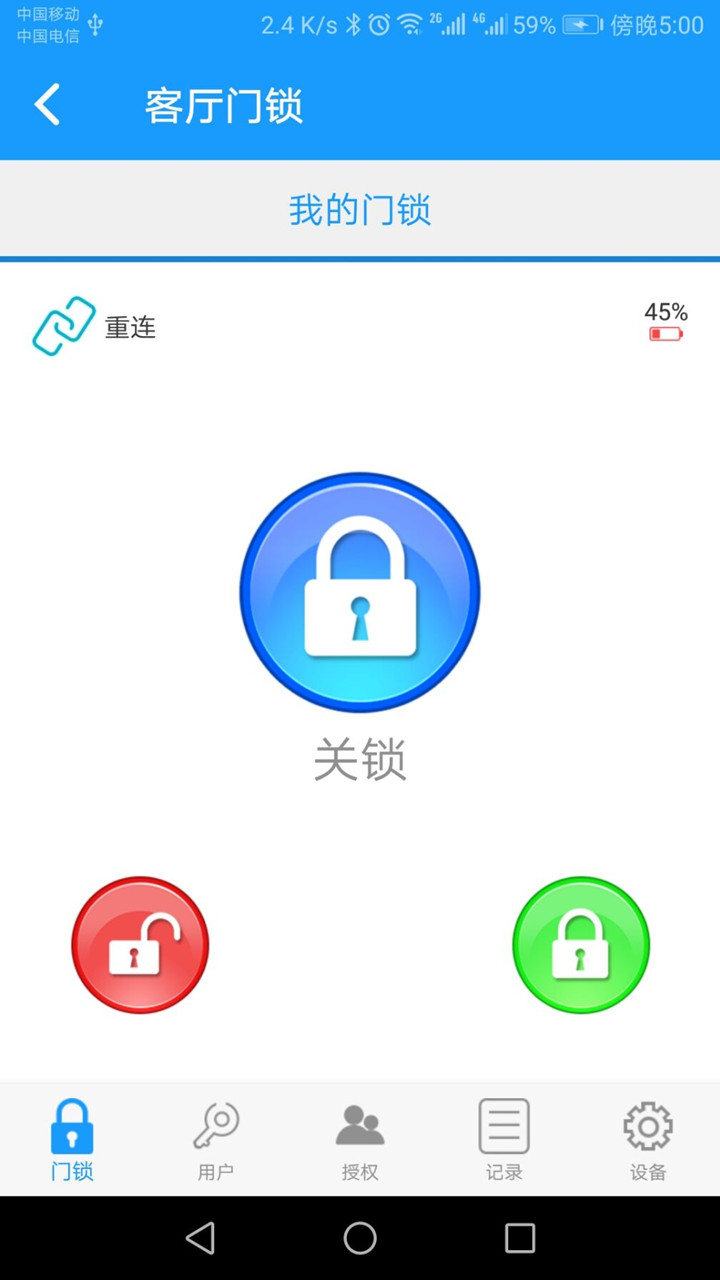Tap the 重连 reconnect text
Viewport: 720px width, 1280px height.
pos(129,327)
